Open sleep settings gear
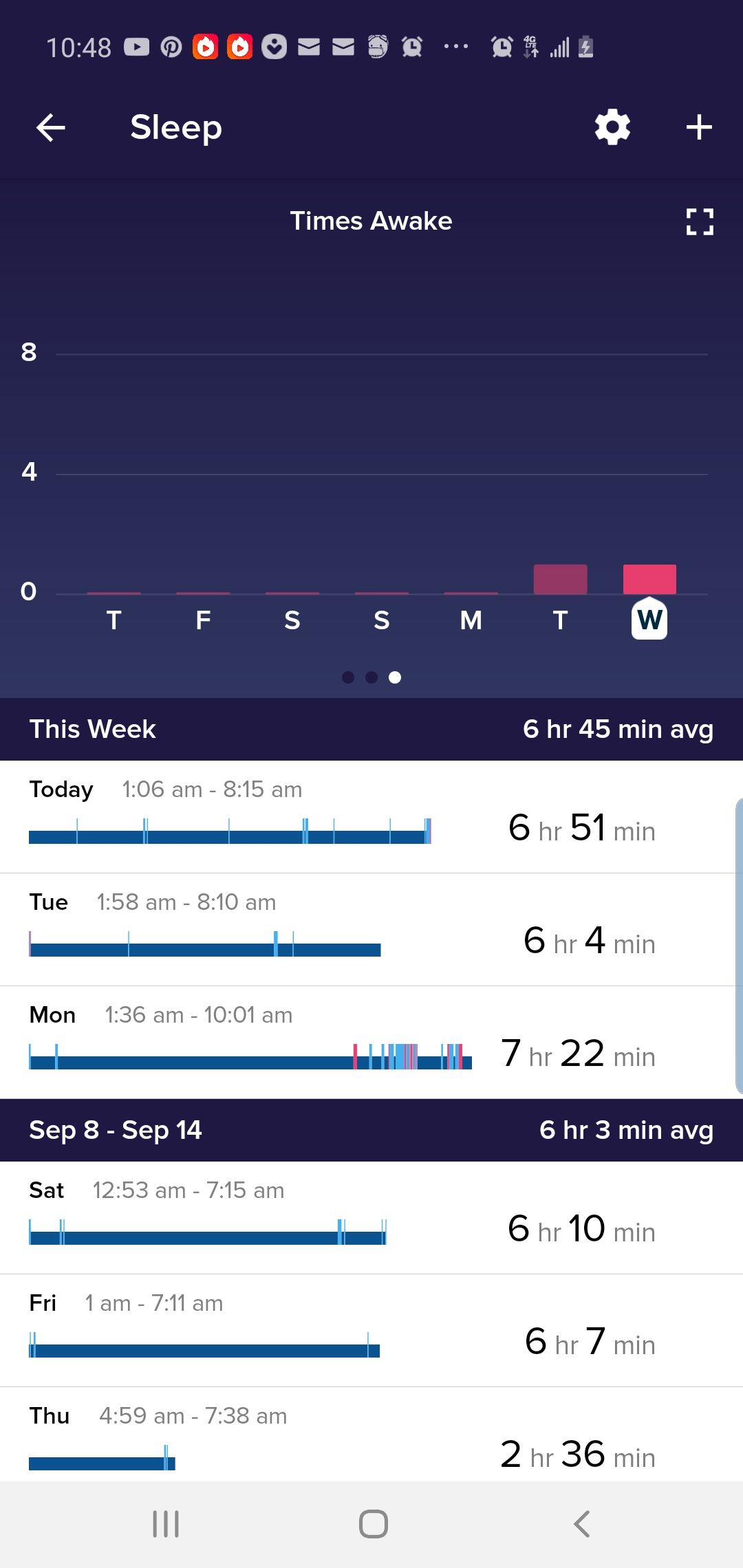Image resolution: width=743 pixels, height=1568 pixels. click(x=612, y=127)
